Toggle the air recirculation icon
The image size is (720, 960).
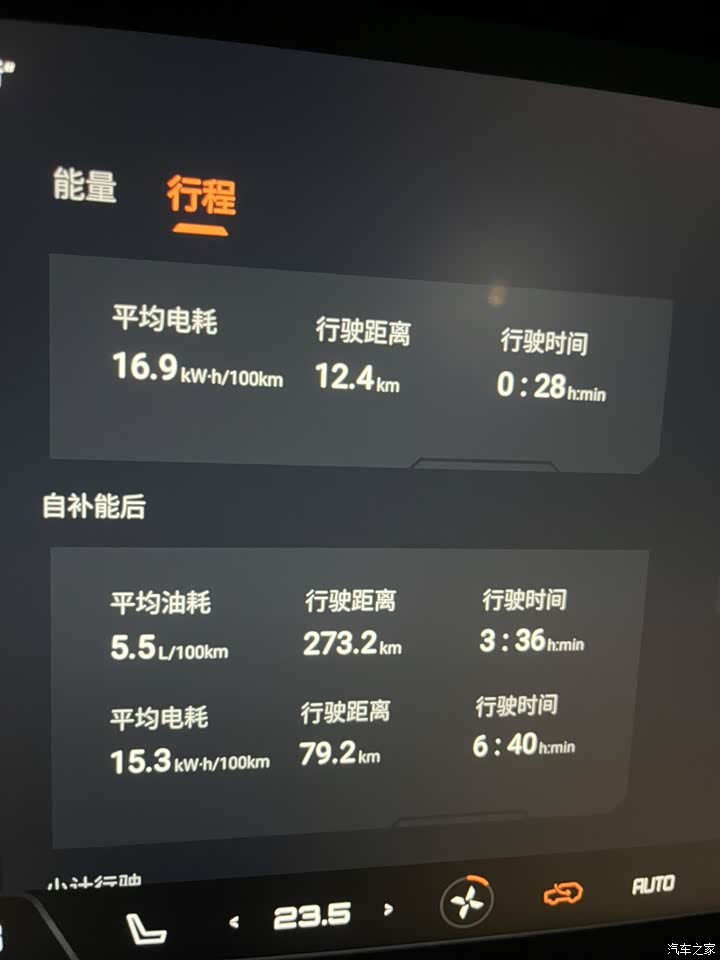coord(564,893)
